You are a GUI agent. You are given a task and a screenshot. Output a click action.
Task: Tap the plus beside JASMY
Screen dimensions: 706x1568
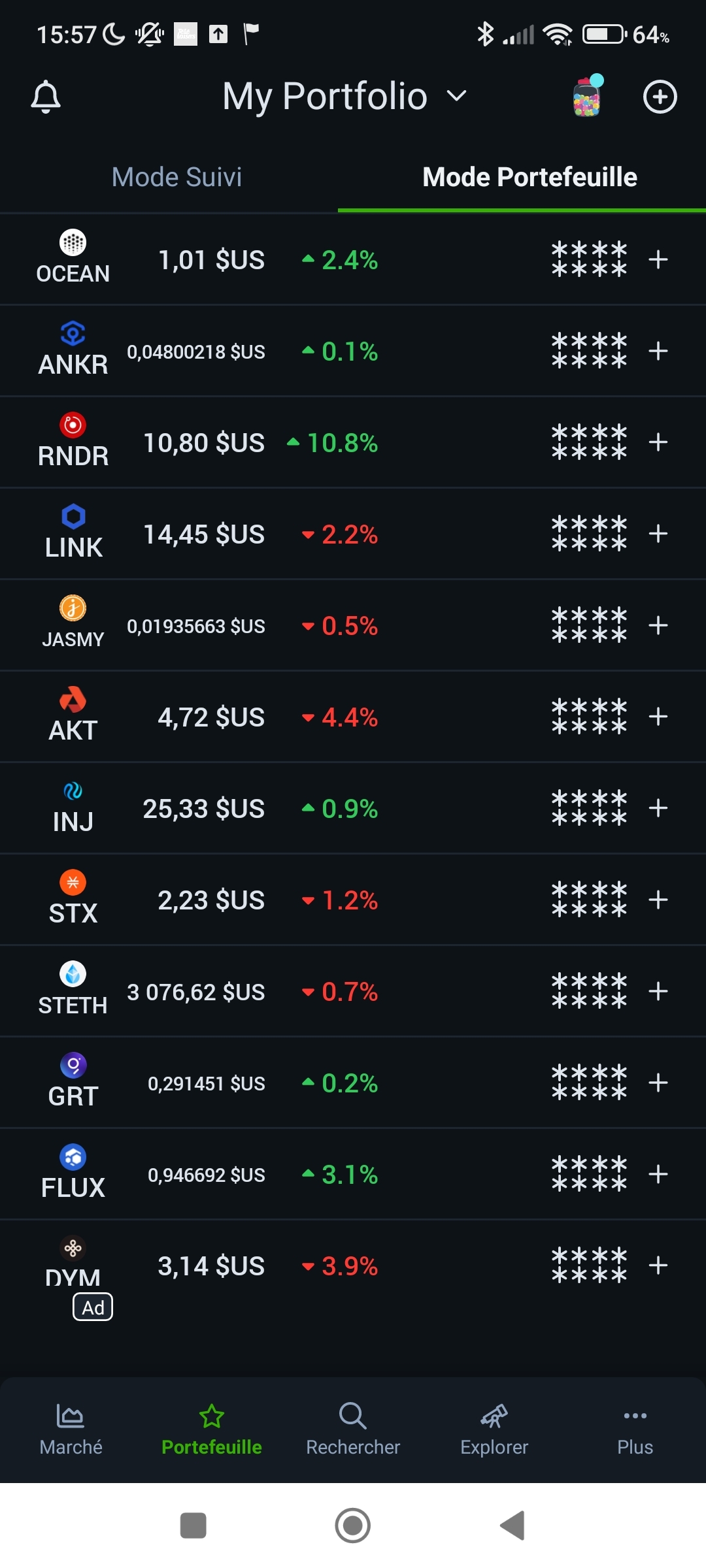tap(658, 625)
